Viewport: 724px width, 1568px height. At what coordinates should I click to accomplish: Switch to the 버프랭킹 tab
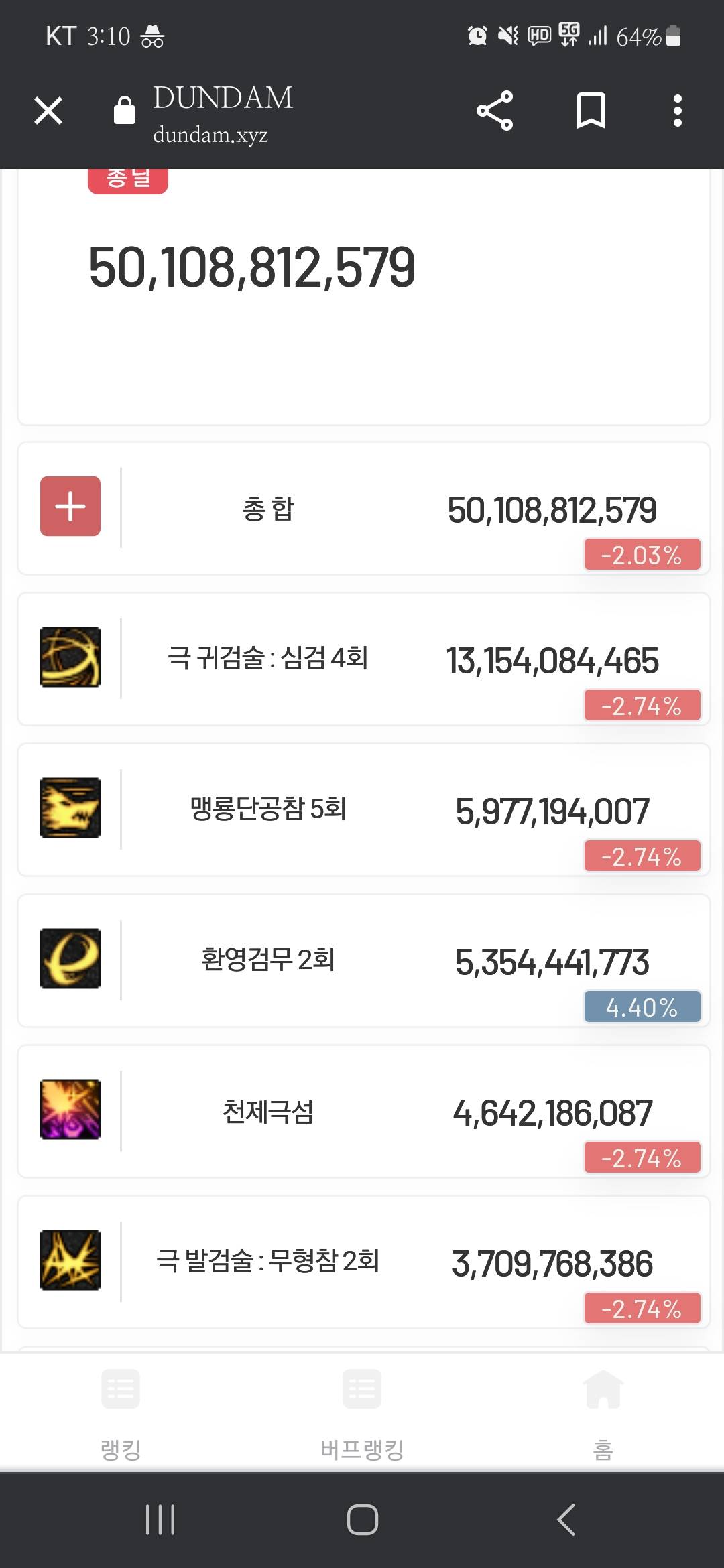click(x=362, y=1407)
